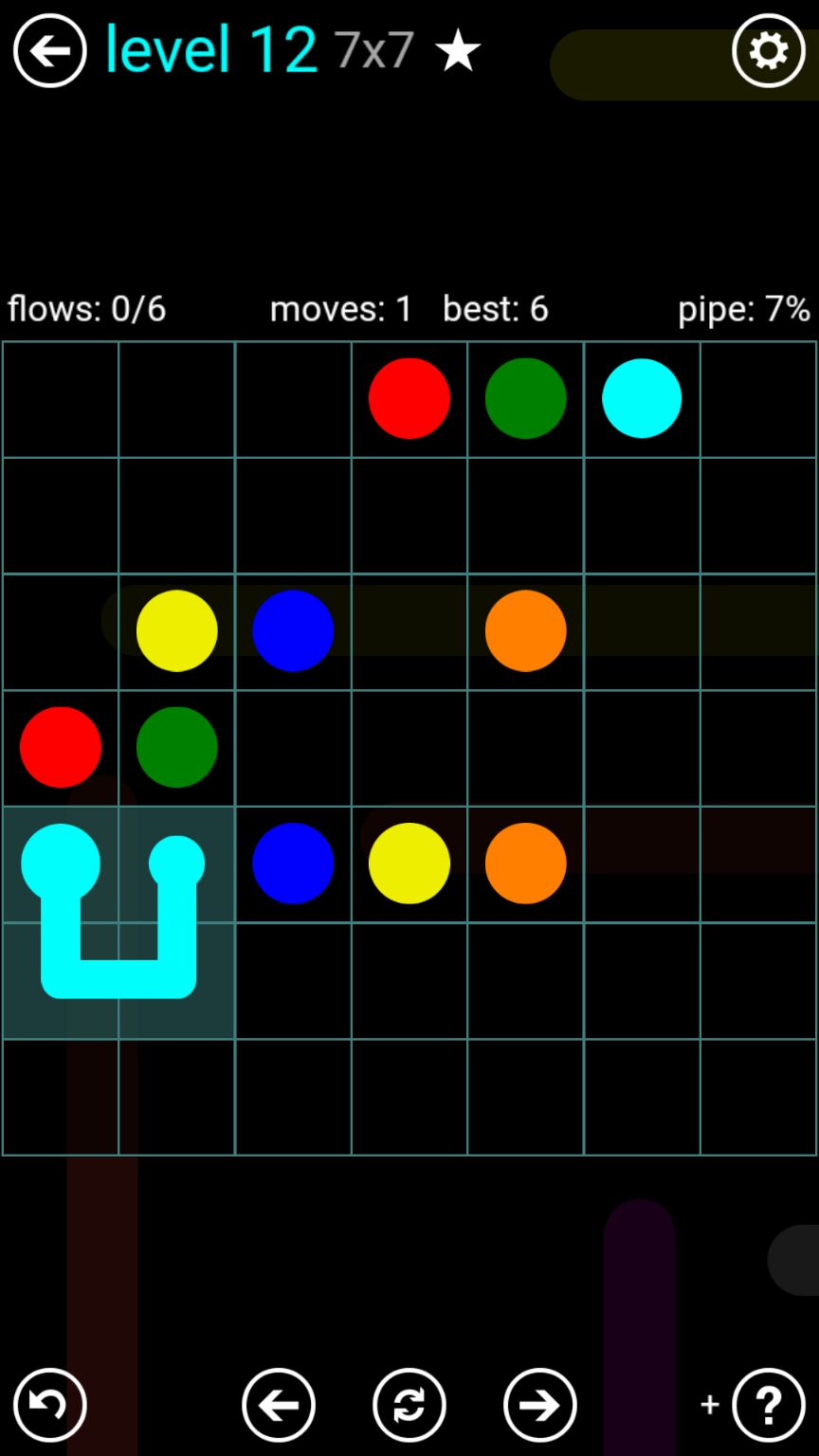Select the orange dot in third row
819x1456 pixels.
point(525,630)
